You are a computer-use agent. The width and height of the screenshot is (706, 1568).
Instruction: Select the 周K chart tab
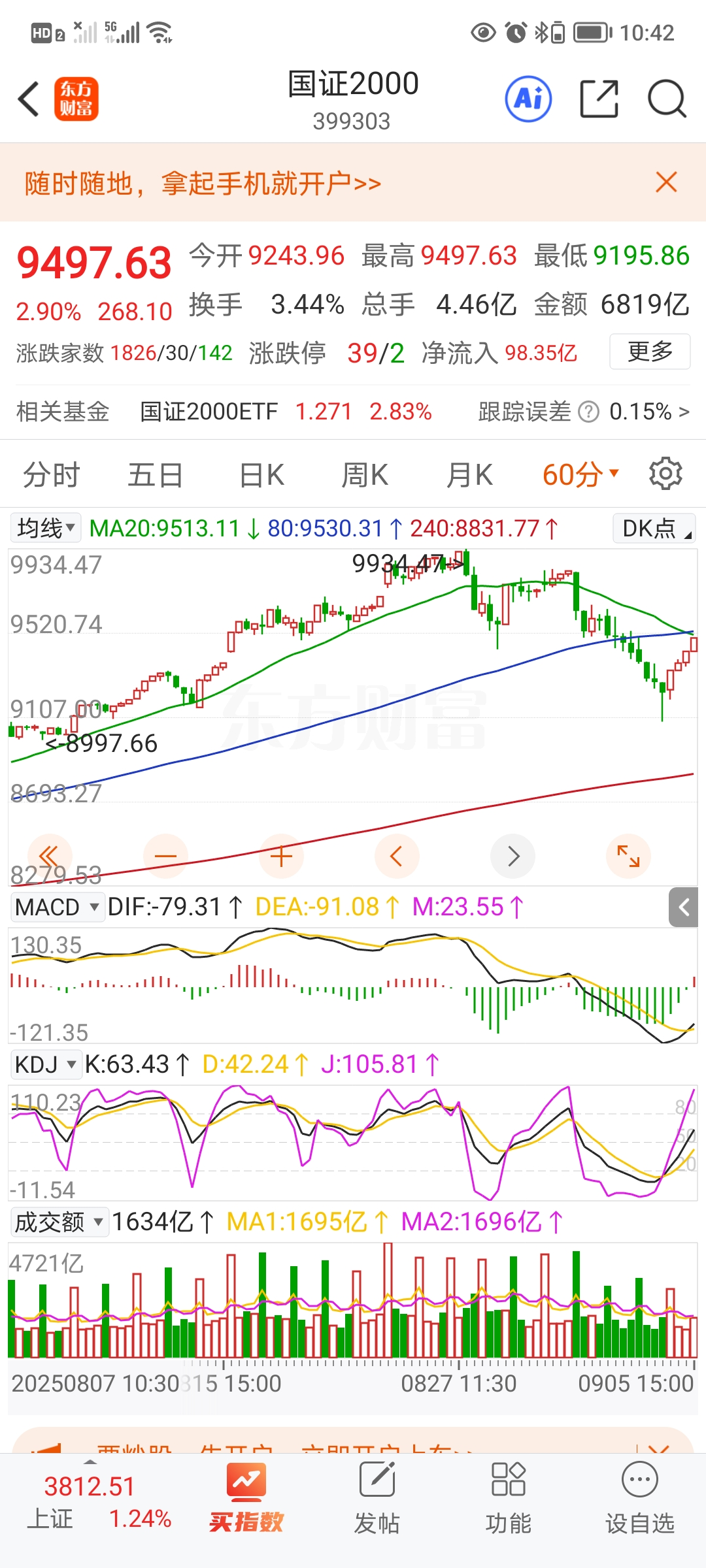pyautogui.click(x=365, y=474)
